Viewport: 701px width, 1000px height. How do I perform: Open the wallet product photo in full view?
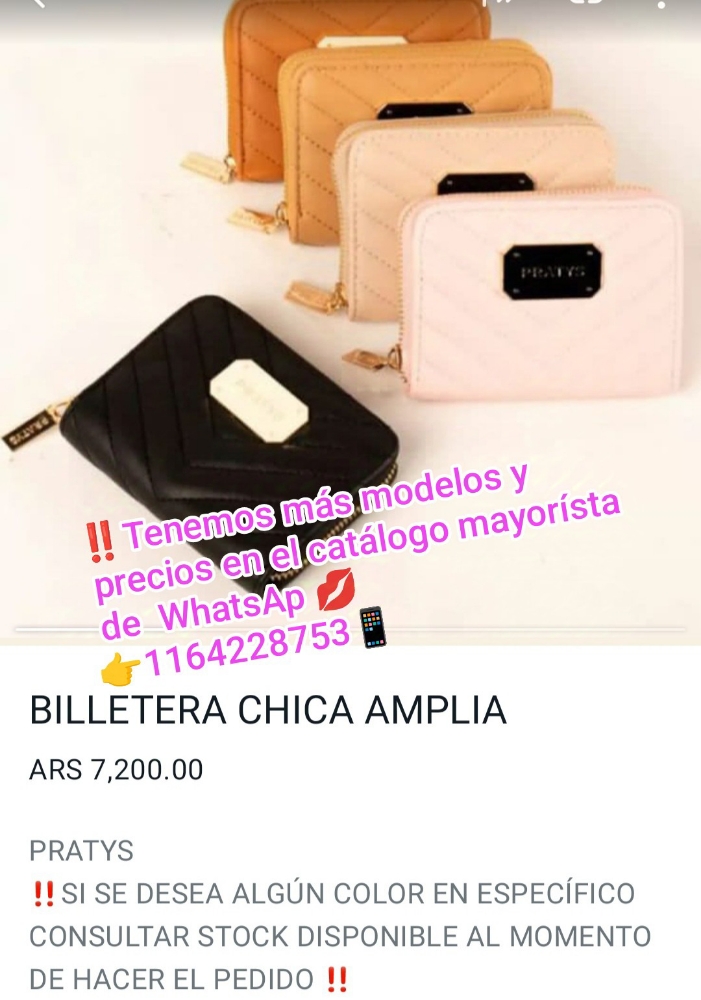[350, 300]
